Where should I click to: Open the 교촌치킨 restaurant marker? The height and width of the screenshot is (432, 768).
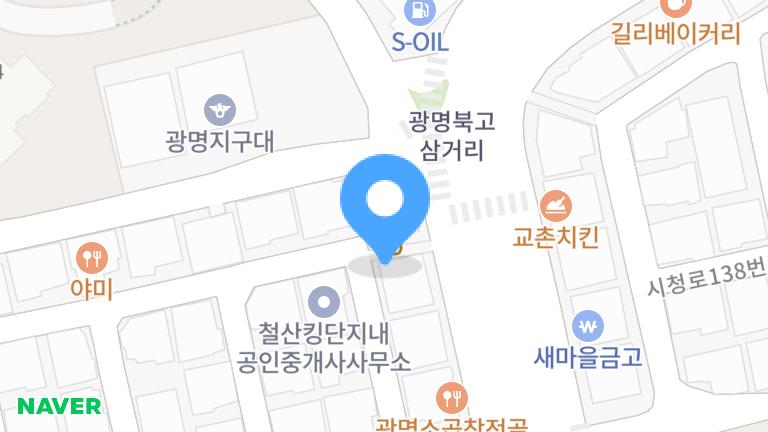tap(556, 207)
